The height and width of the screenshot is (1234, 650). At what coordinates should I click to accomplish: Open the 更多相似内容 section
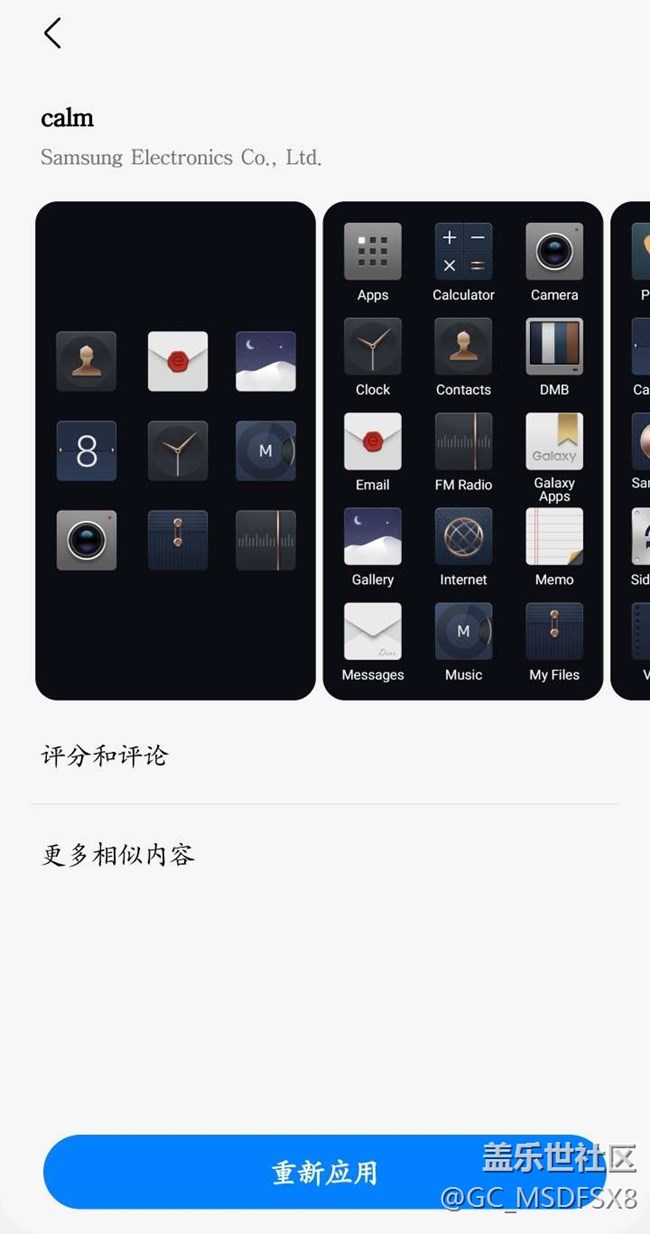pos(118,855)
